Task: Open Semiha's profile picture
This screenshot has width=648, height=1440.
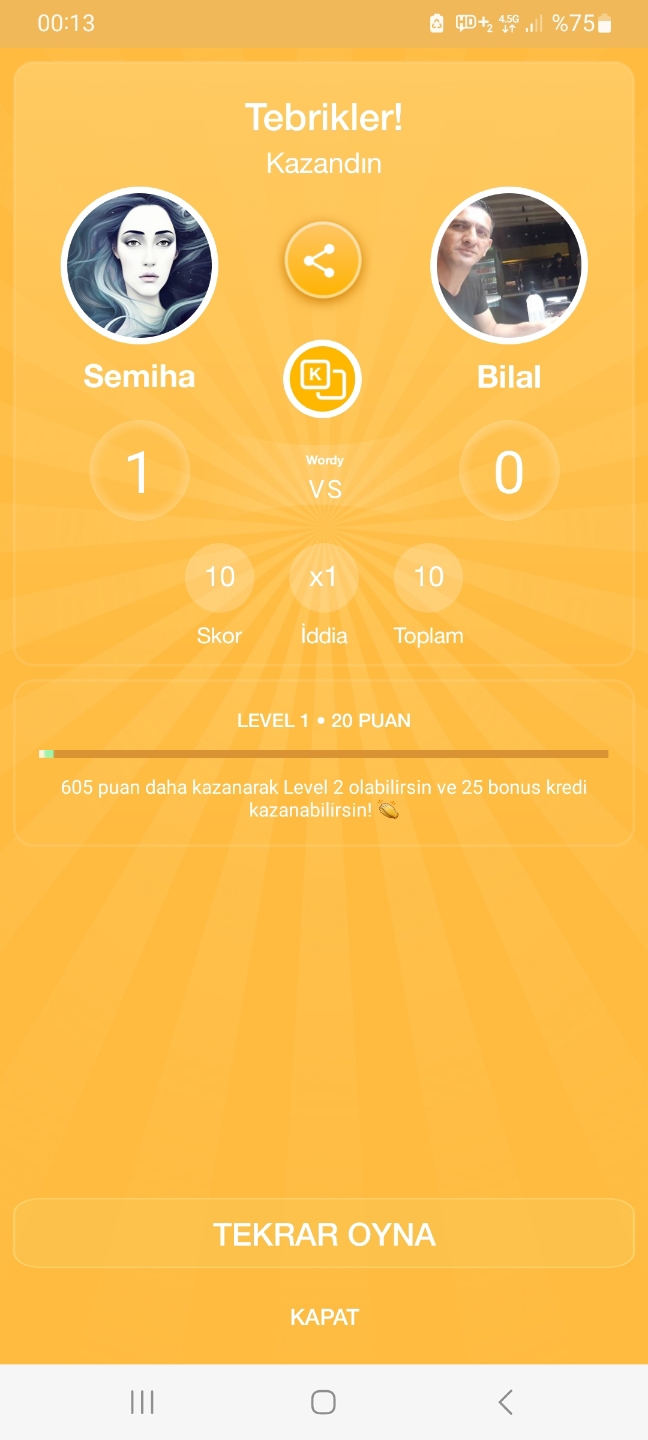Action: point(139,265)
